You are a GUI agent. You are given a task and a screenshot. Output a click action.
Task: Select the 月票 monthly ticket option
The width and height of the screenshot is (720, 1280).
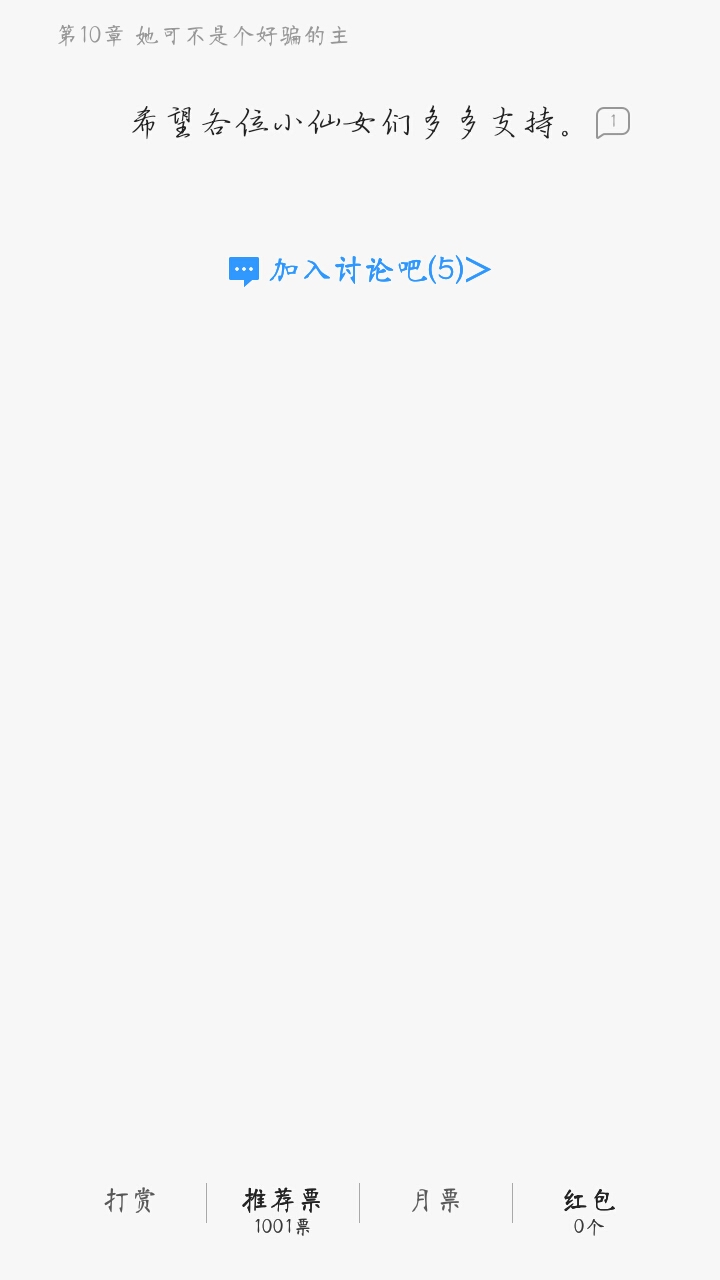pos(436,1201)
